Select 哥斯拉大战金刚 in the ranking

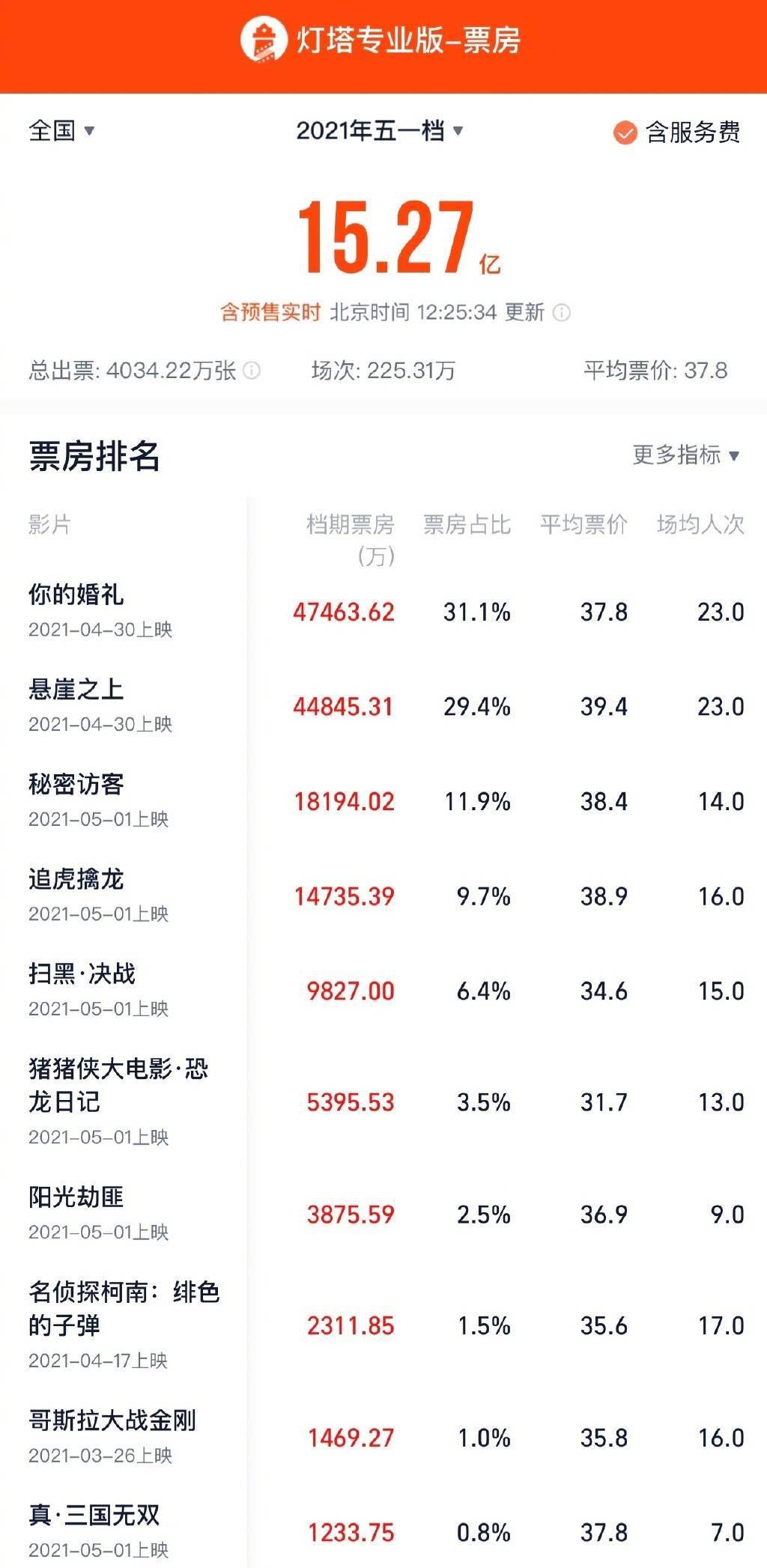click(383, 1437)
